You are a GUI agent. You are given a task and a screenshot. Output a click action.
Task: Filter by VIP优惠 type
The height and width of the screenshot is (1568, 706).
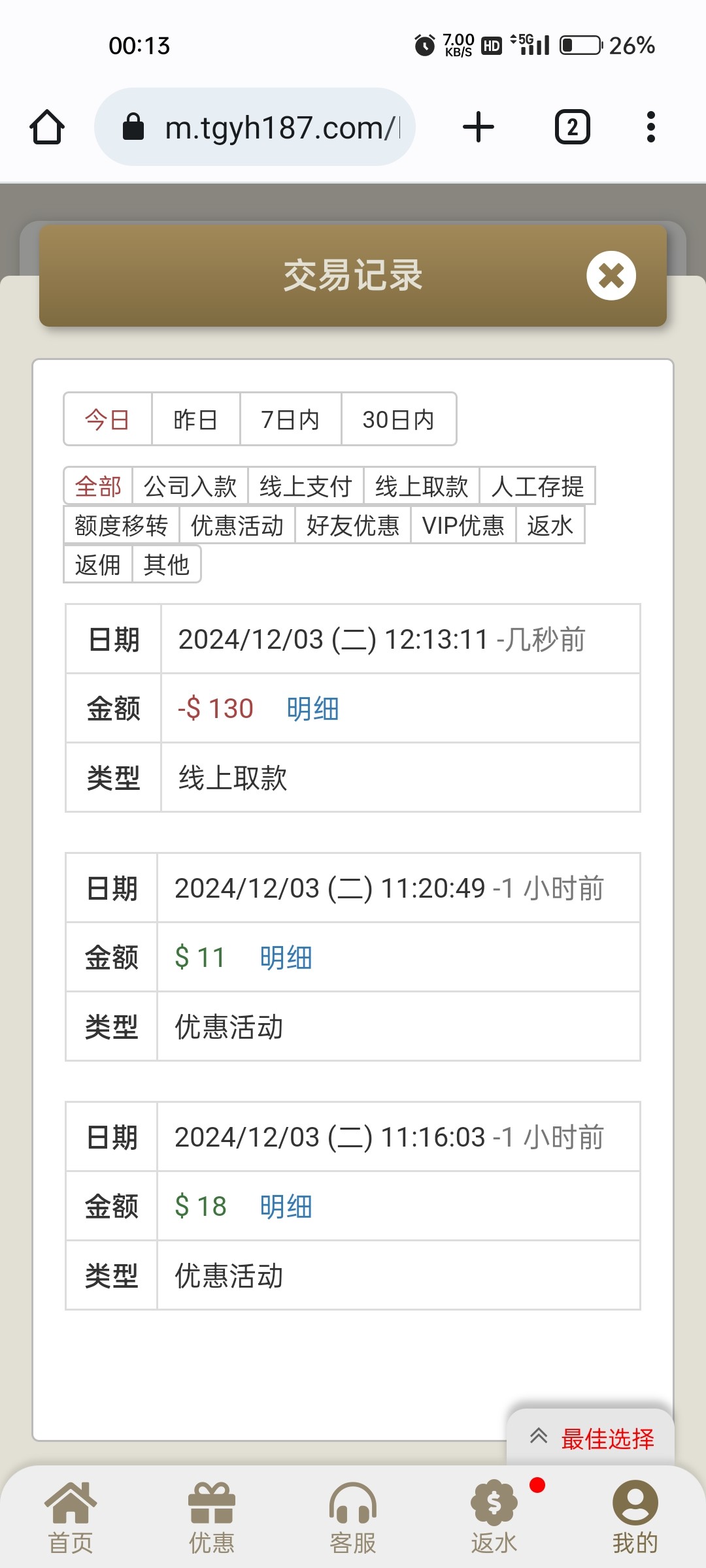click(x=463, y=525)
